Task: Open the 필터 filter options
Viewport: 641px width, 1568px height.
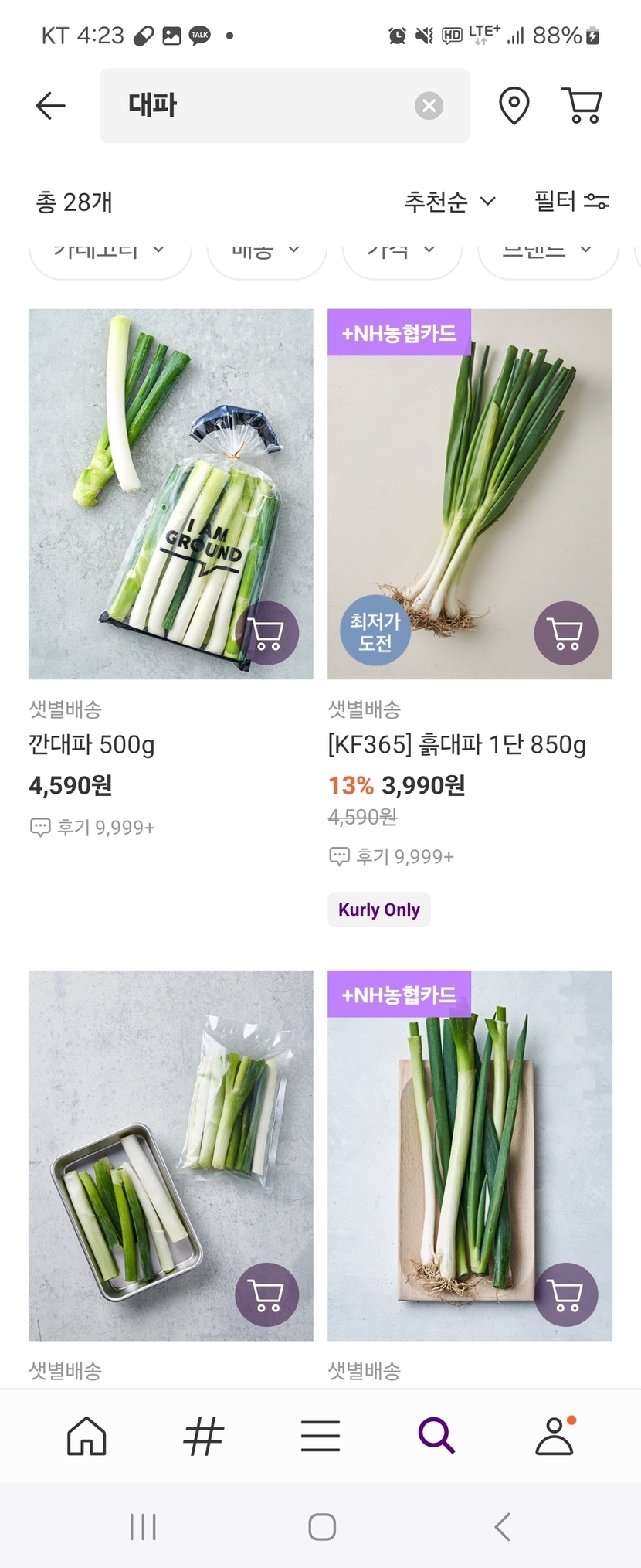Action: [x=571, y=202]
